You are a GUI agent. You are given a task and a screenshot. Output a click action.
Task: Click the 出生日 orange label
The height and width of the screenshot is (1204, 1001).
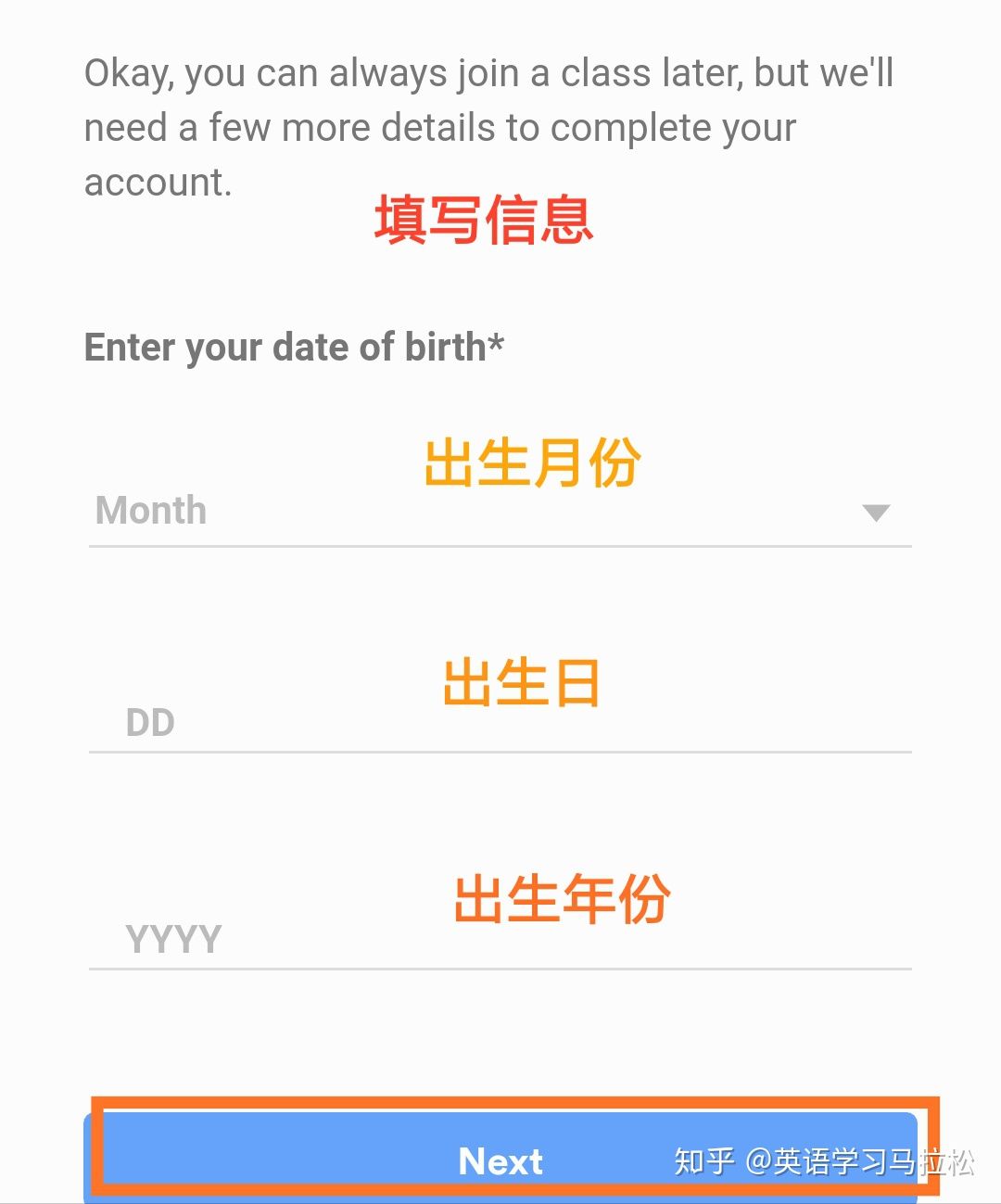pyautogui.click(x=519, y=683)
